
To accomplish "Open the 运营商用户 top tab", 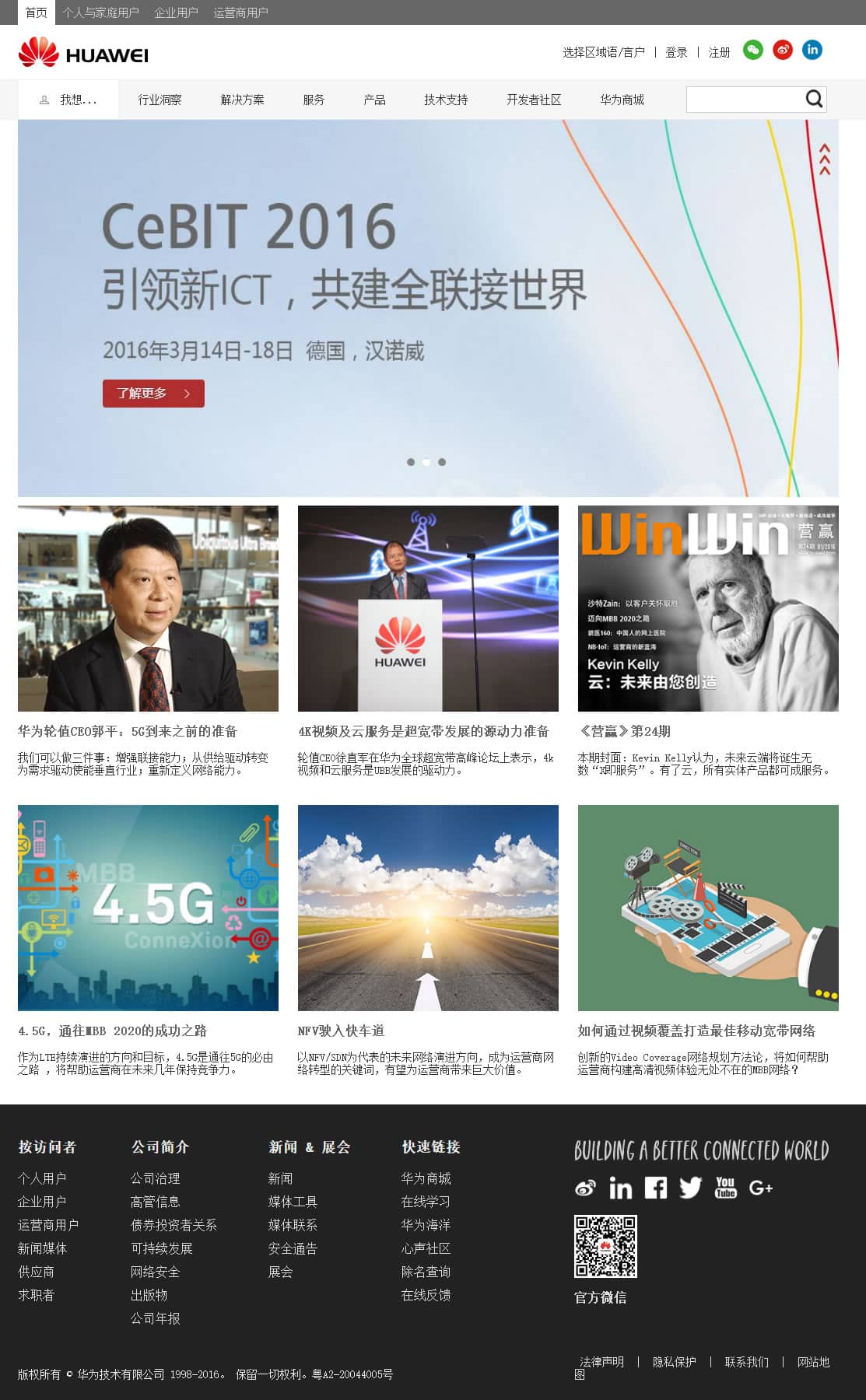I will [x=240, y=12].
